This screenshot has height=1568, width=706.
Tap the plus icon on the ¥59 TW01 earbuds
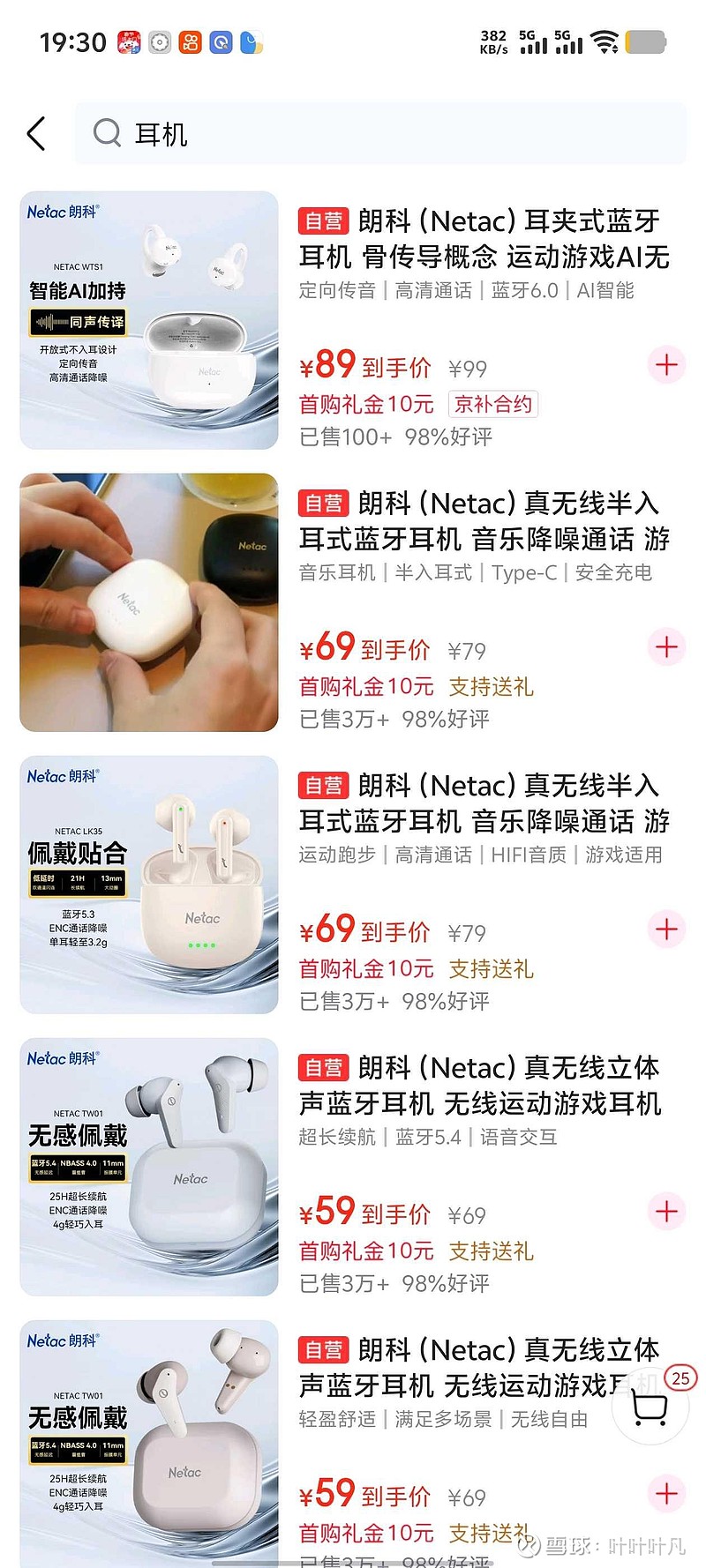666,1211
